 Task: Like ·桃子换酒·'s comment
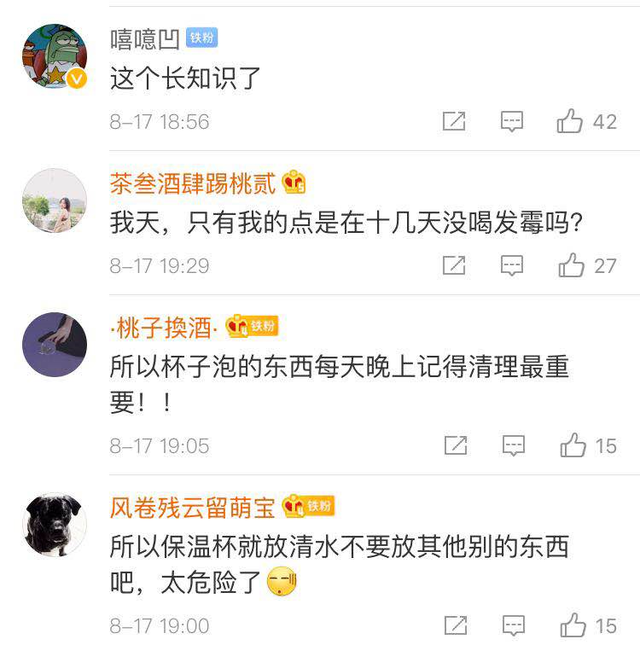point(572,446)
